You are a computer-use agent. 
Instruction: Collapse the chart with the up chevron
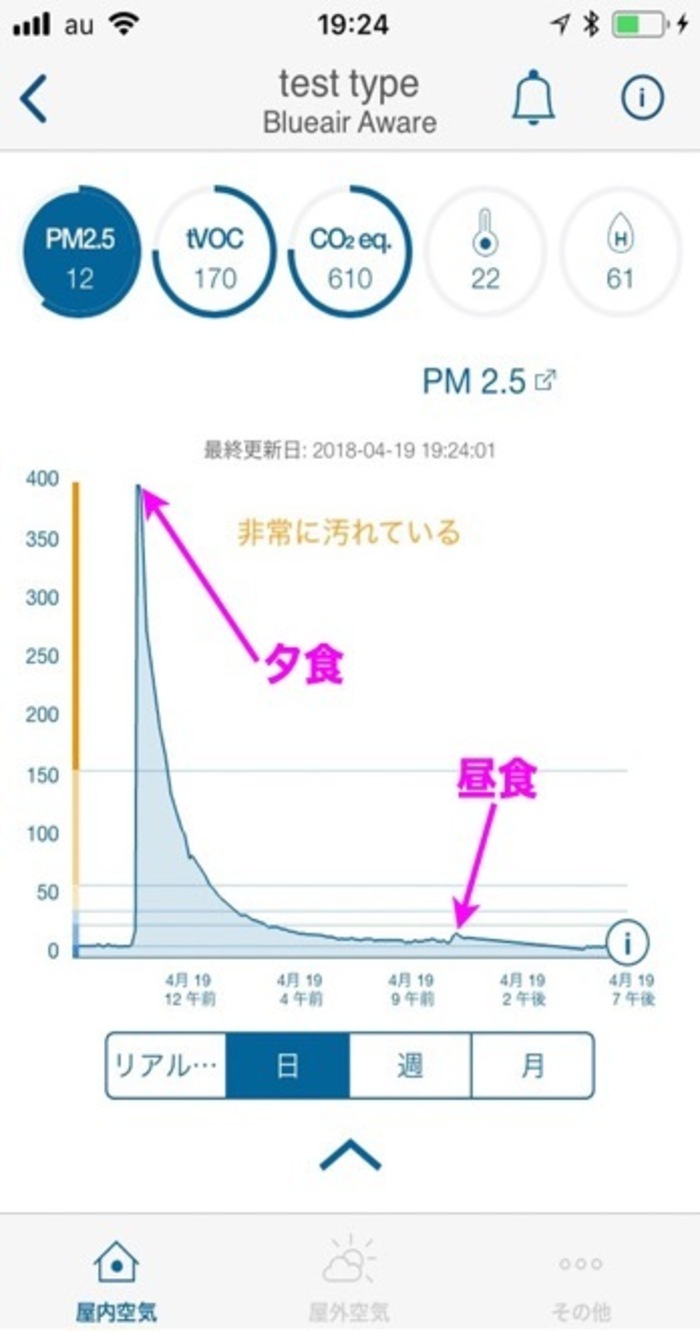click(x=350, y=1156)
